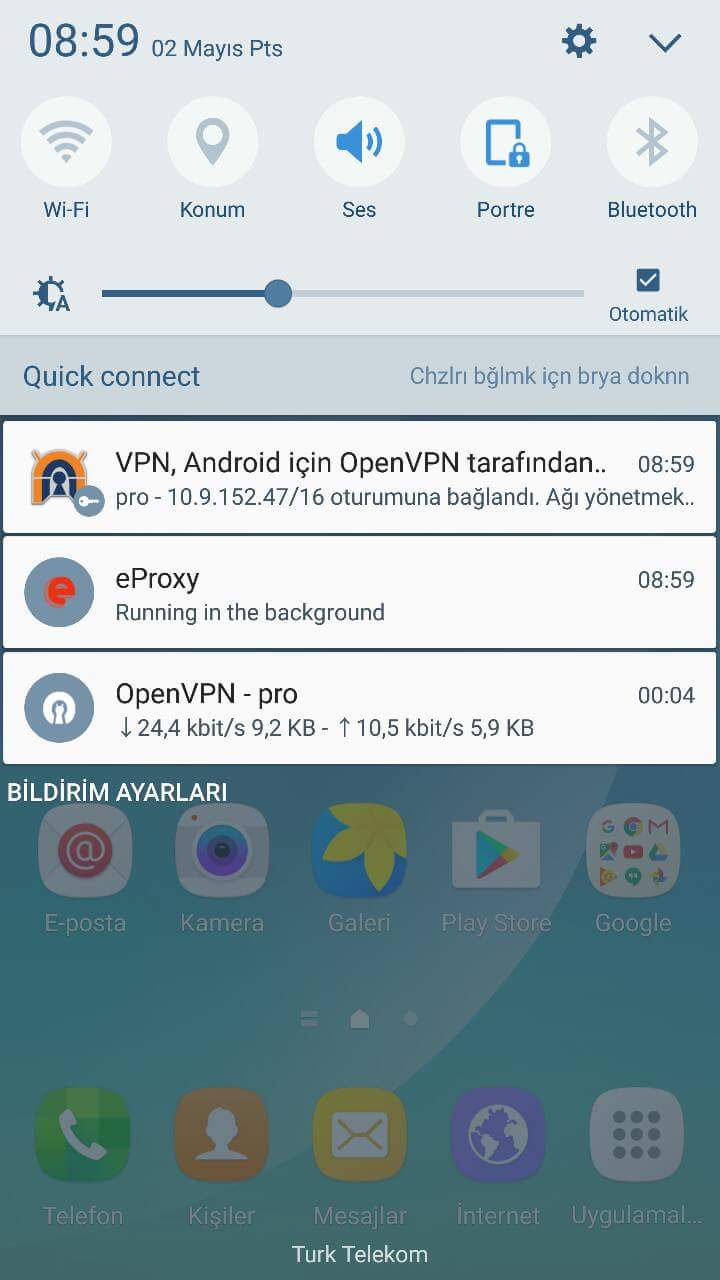Adjust the brightness slider
This screenshot has height=1280, width=720.
click(278, 294)
